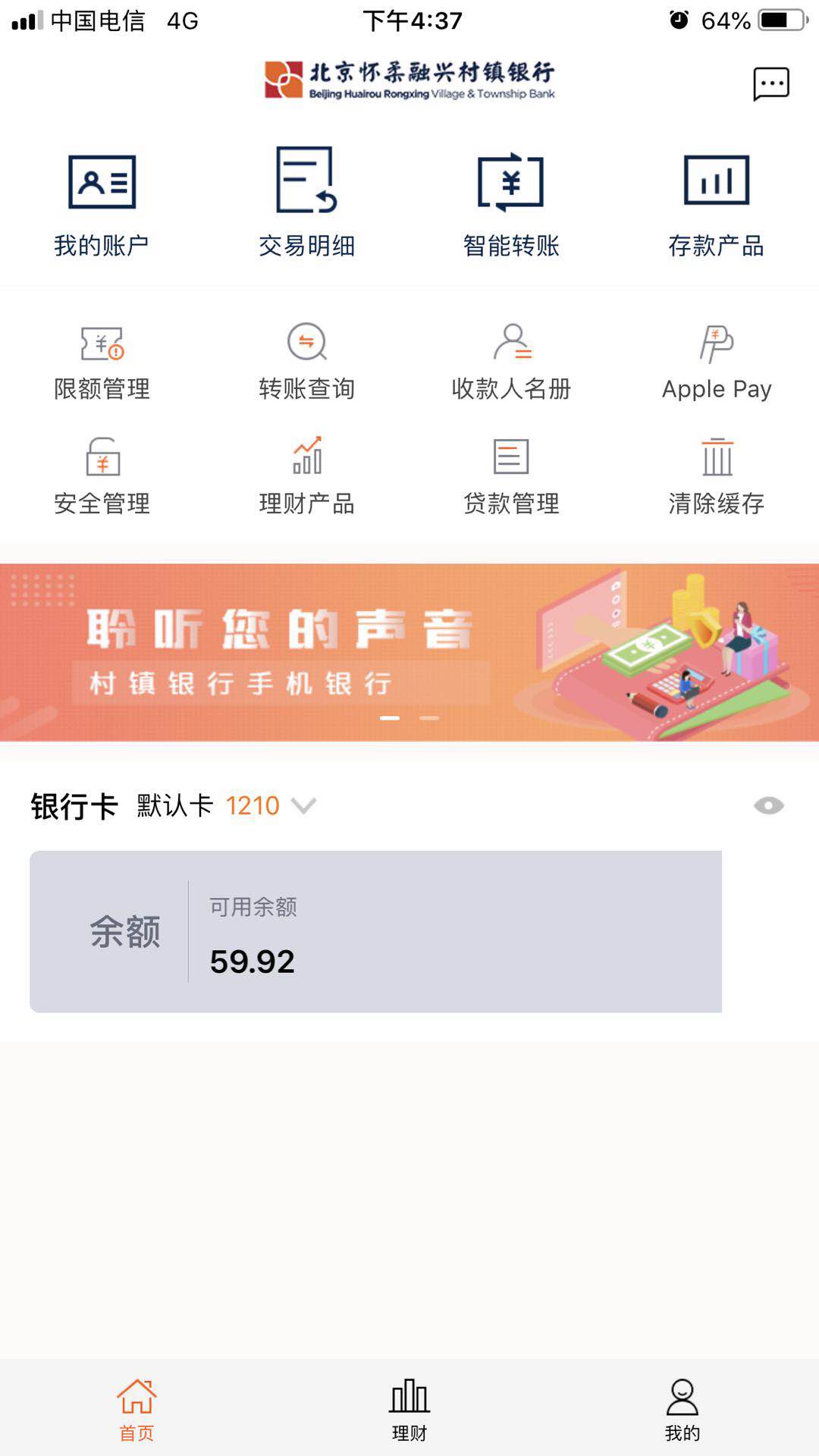The width and height of the screenshot is (819, 1456).
Task: Toggle balance visibility with the eye icon
Action: (768, 805)
